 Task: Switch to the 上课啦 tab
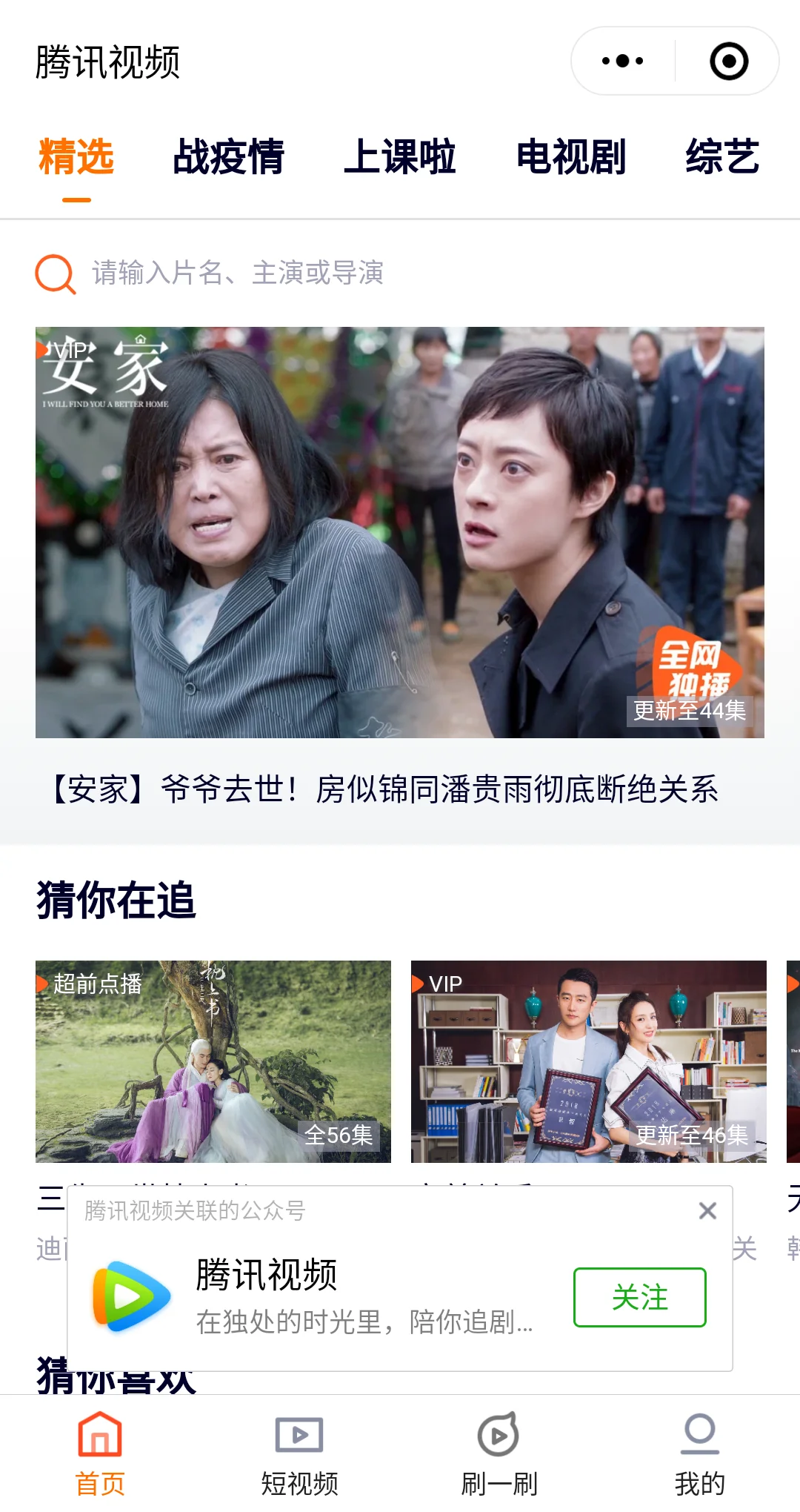point(399,157)
